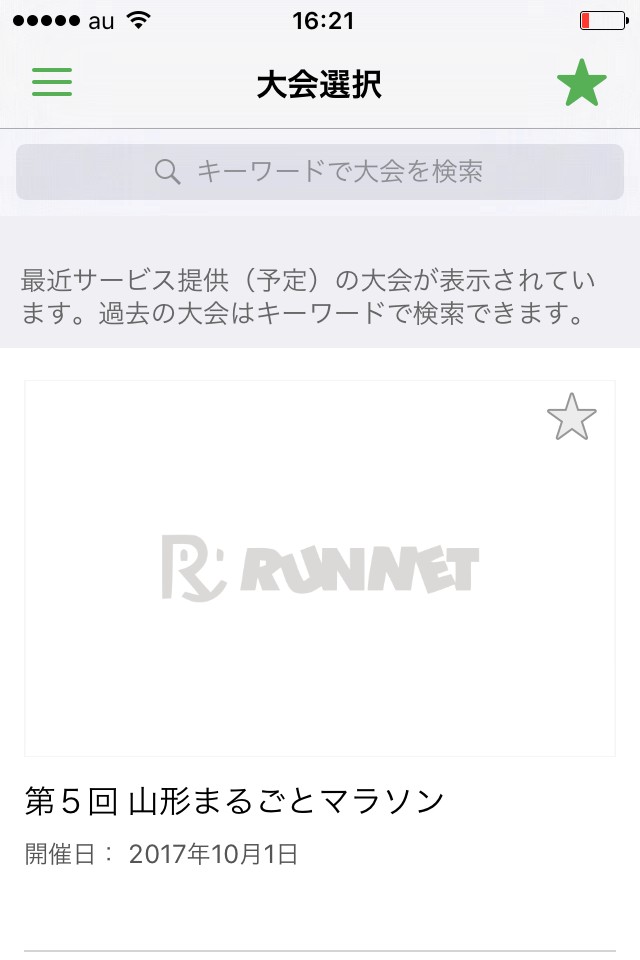The image size is (640, 960).
Task: Open the hamburger drawer menu
Action: coord(52,82)
